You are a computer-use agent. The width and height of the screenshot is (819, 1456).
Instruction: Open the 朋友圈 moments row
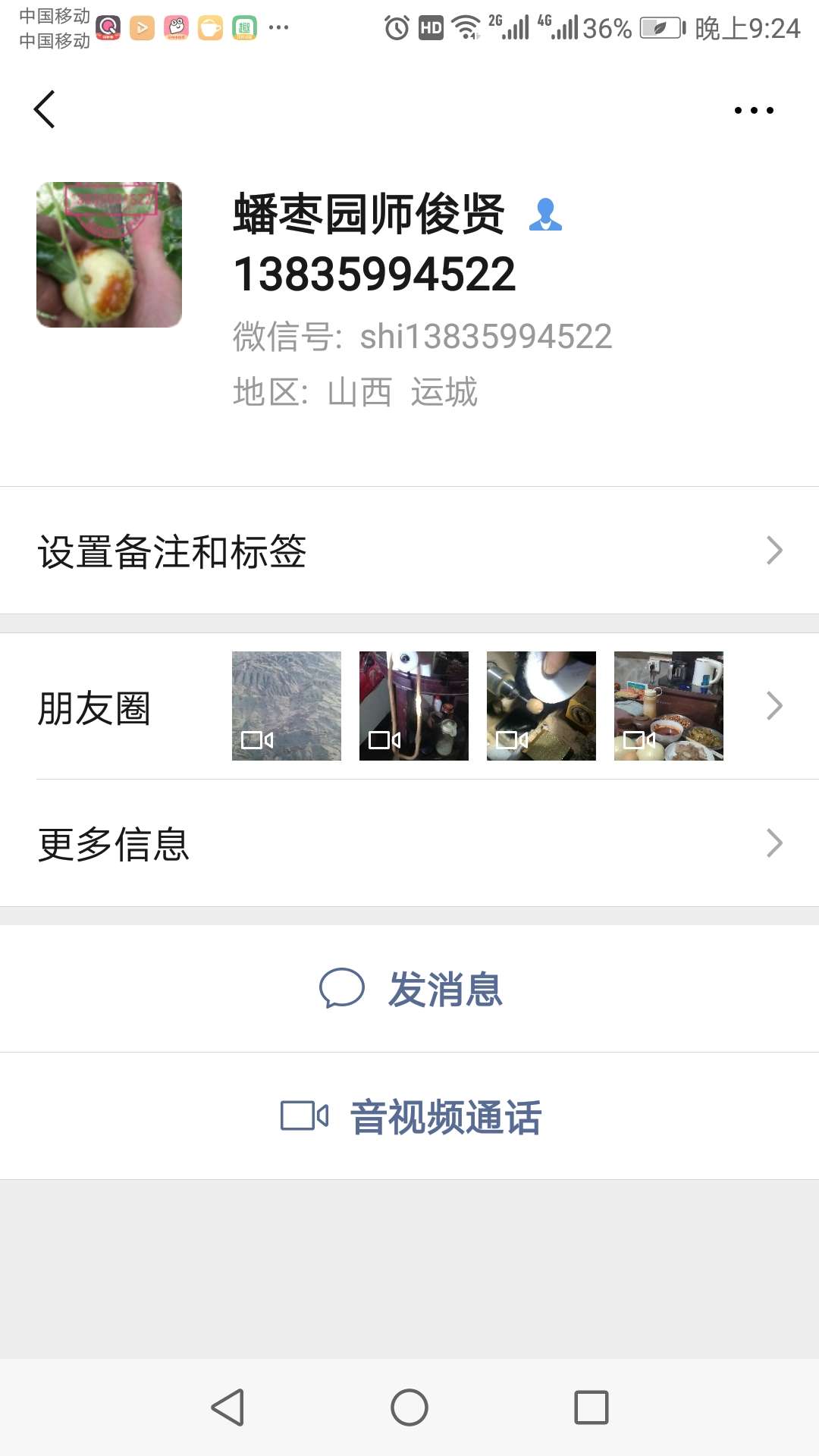(409, 707)
